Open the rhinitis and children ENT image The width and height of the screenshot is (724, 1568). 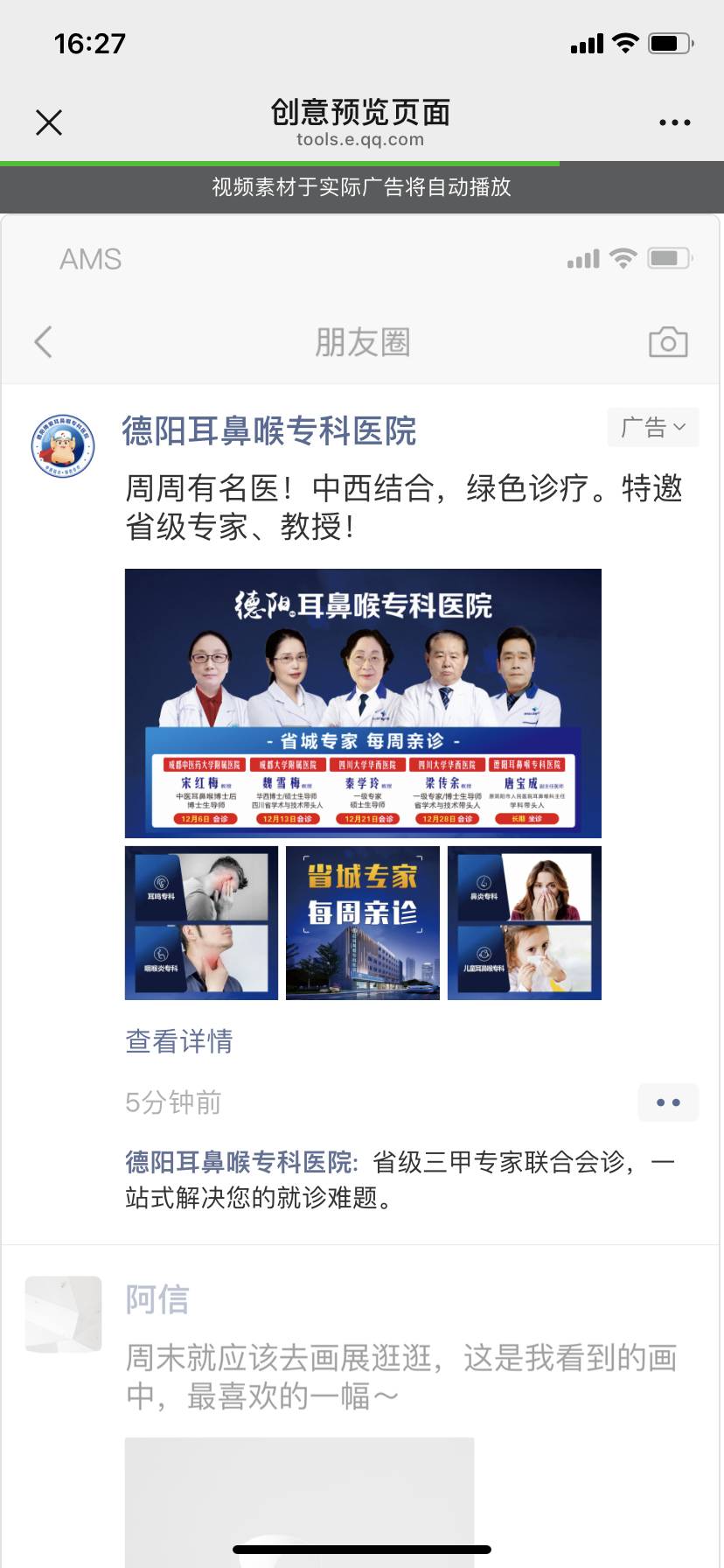[x=525, y=922]
